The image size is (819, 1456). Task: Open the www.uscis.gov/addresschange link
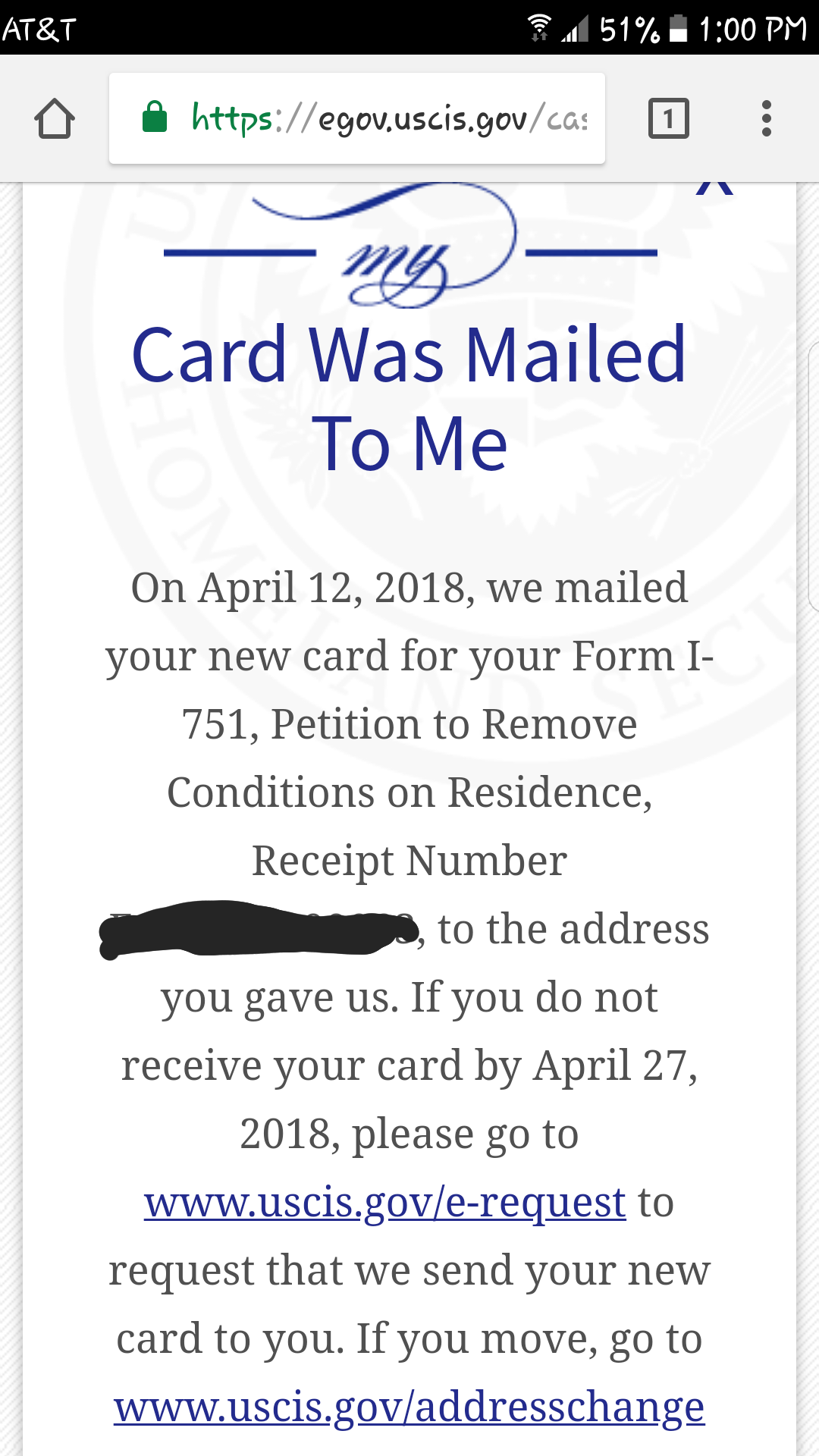(x=409, y=1407)
